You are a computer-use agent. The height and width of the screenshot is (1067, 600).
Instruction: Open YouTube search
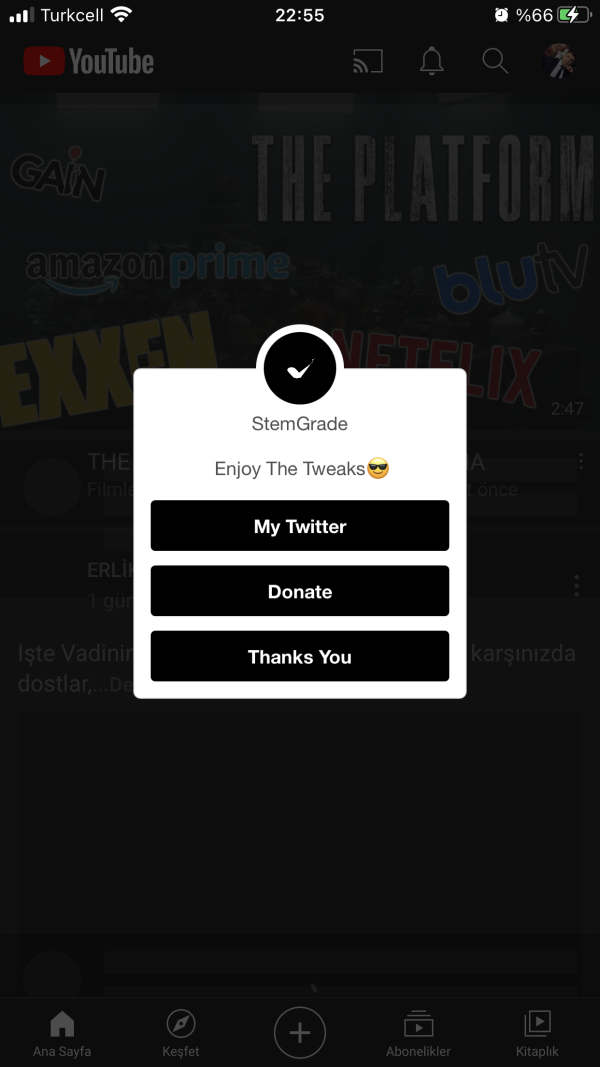(495, 62)
